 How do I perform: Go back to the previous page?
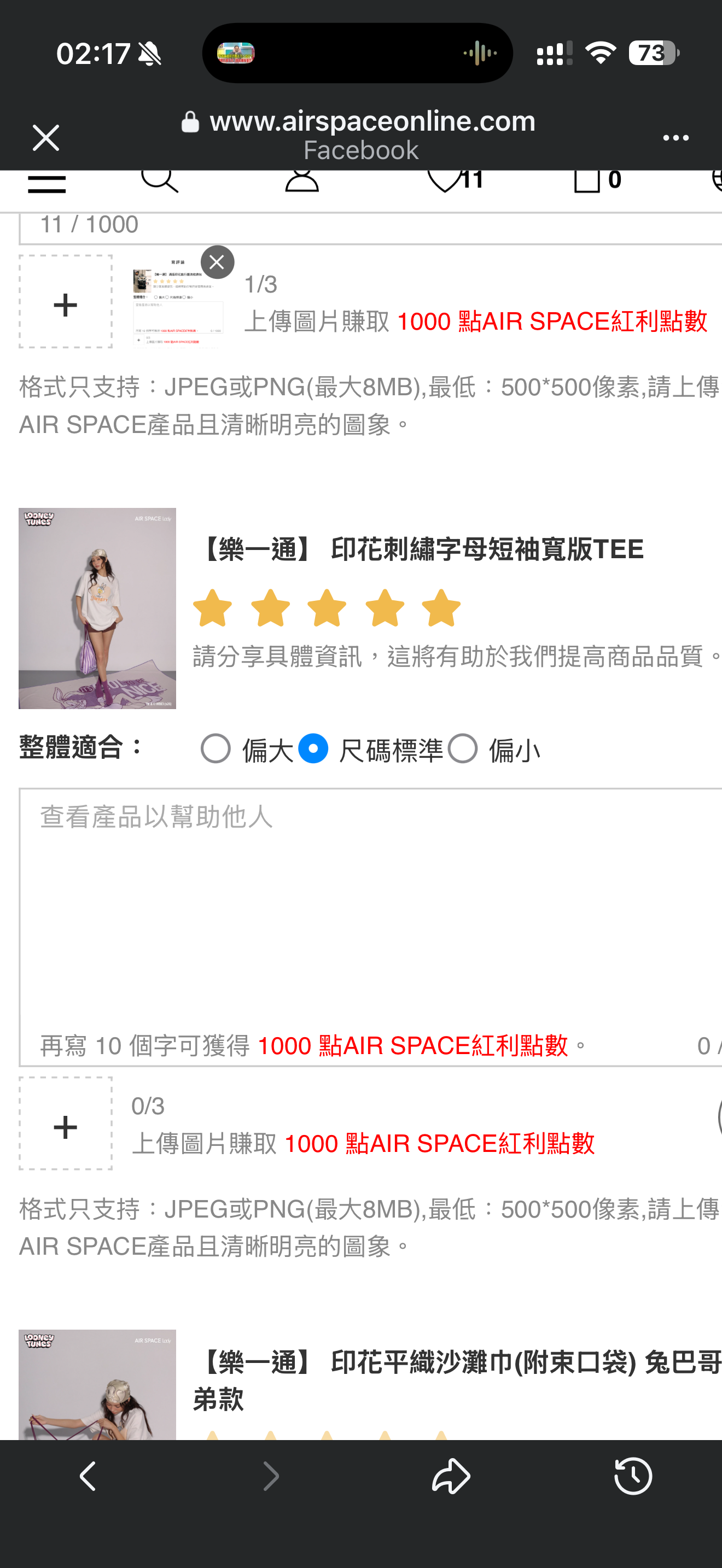[x=88, y=1476]
